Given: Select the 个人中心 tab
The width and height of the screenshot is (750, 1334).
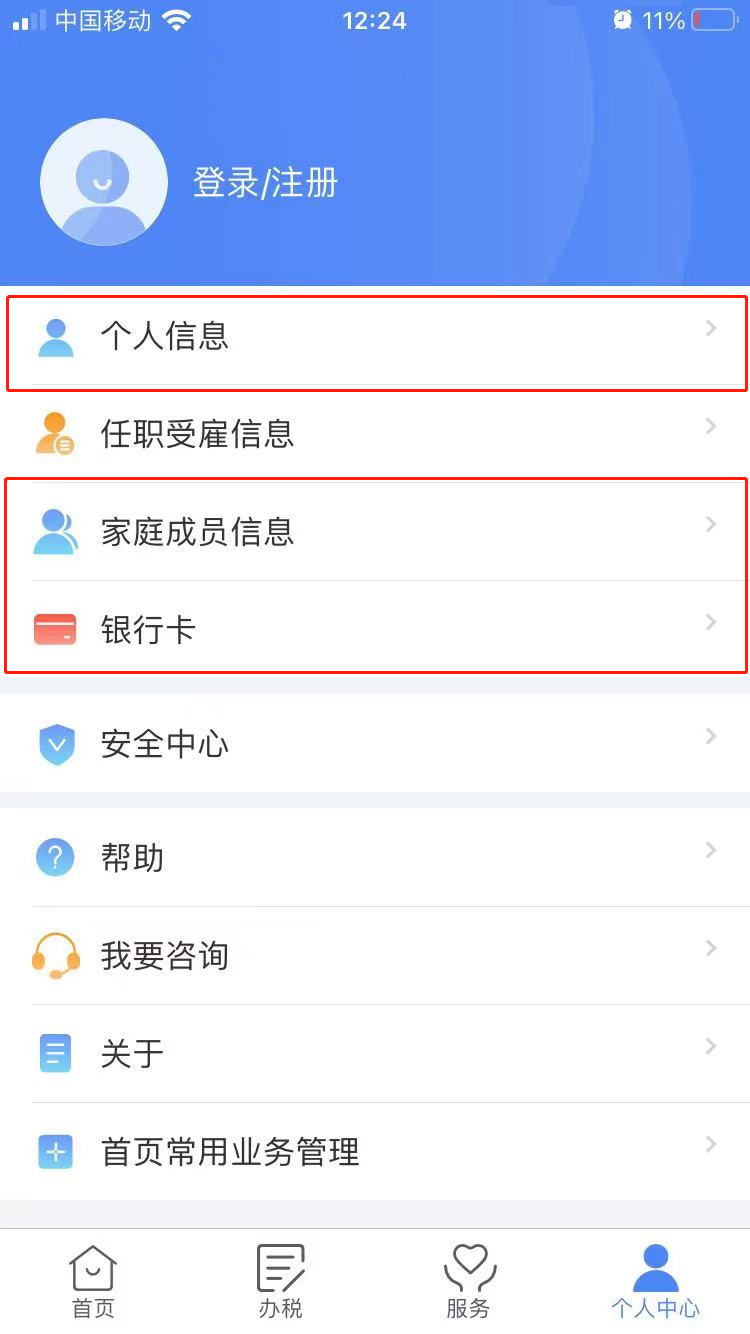Looking at the screenshot, I should click(x=655, y=1283).
